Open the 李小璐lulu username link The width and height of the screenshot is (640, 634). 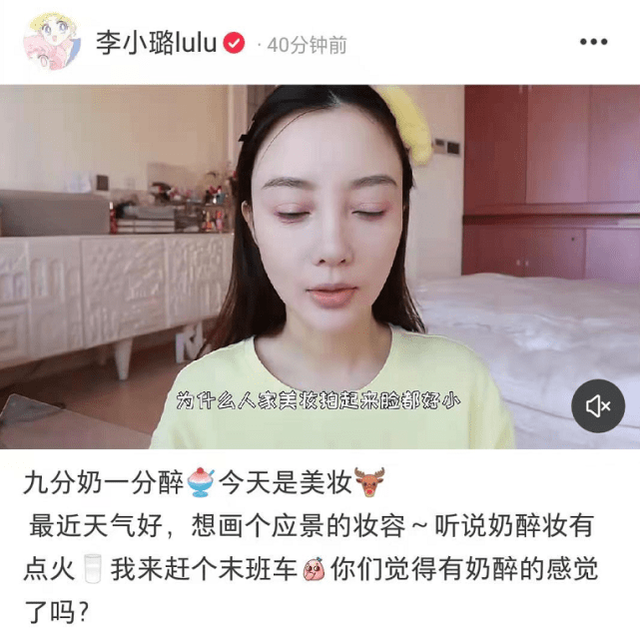pos(157,44)
